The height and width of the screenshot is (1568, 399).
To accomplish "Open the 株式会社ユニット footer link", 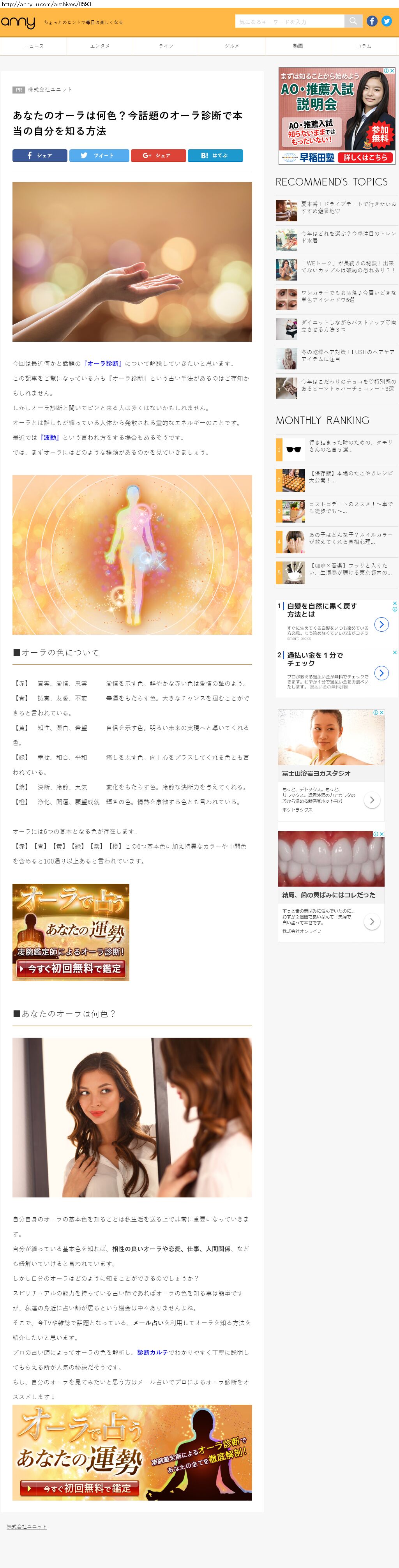I will pyautogui.click(x=27, y=1526).
